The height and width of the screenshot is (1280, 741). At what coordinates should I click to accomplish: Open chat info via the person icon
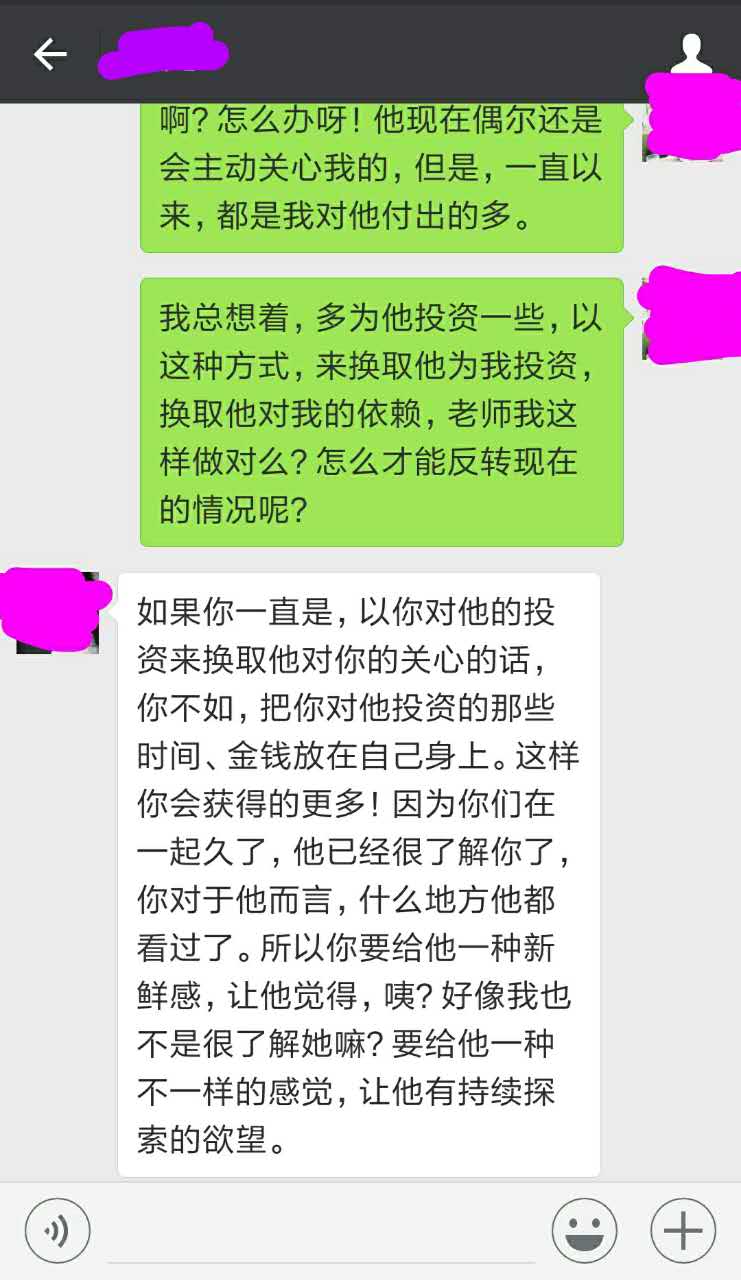(692, 54)
